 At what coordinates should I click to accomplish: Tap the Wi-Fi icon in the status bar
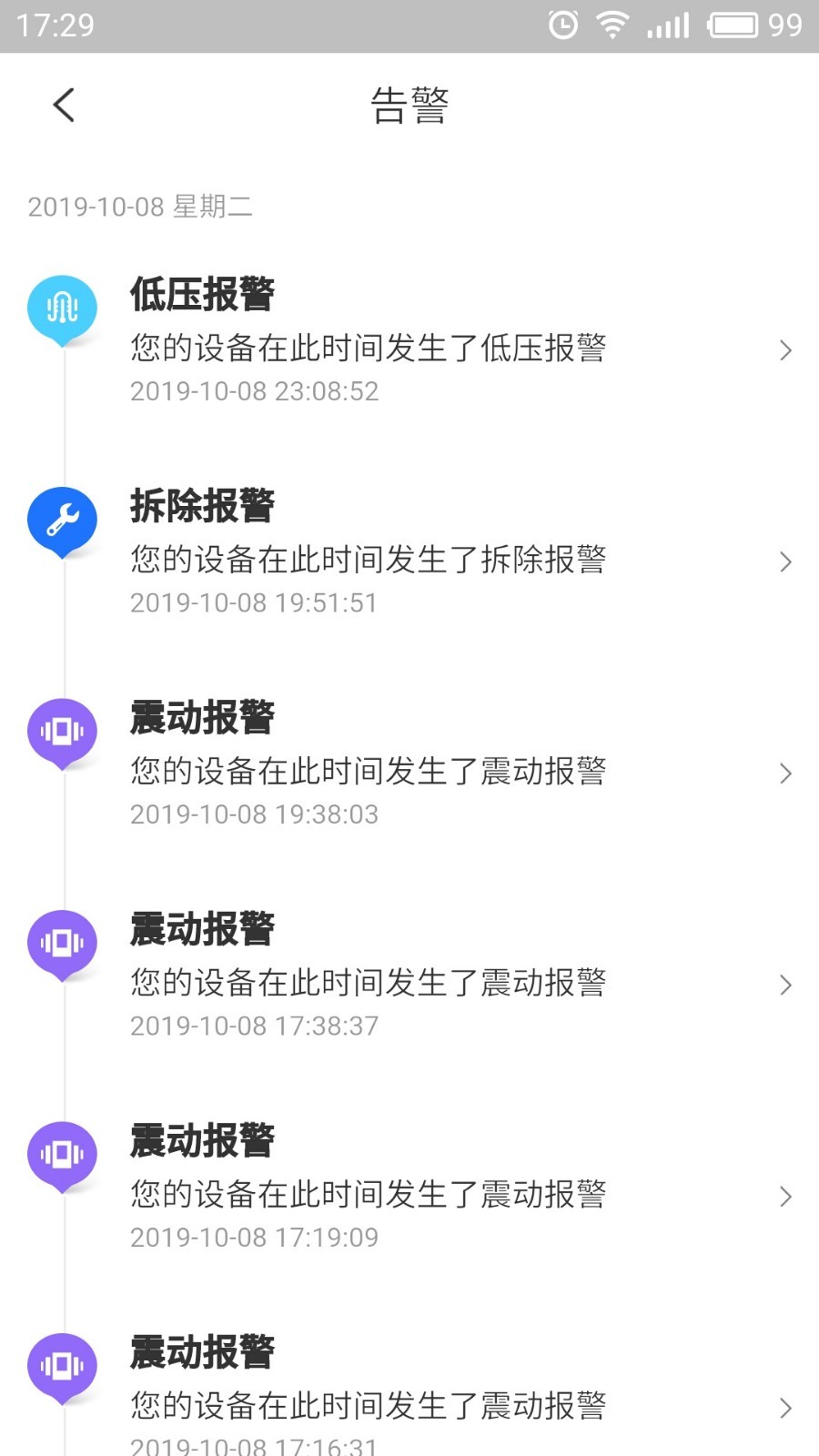(x=612, y=25)
